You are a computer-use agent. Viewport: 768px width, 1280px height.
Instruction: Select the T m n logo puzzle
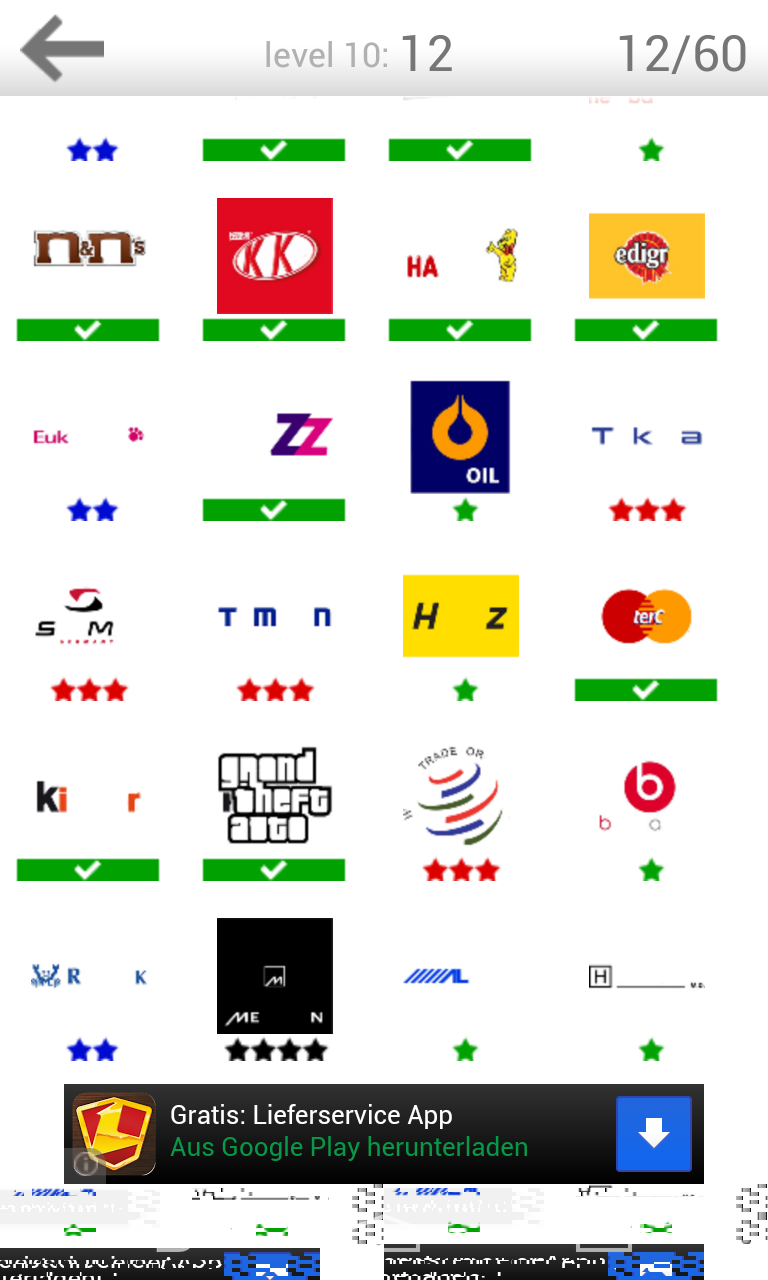tap(274, 616)
